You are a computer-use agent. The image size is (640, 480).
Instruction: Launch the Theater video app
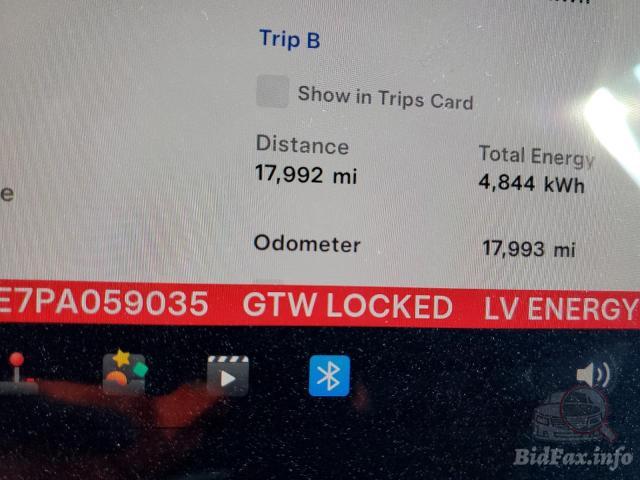pyautogui.click(x=227, y=375)
